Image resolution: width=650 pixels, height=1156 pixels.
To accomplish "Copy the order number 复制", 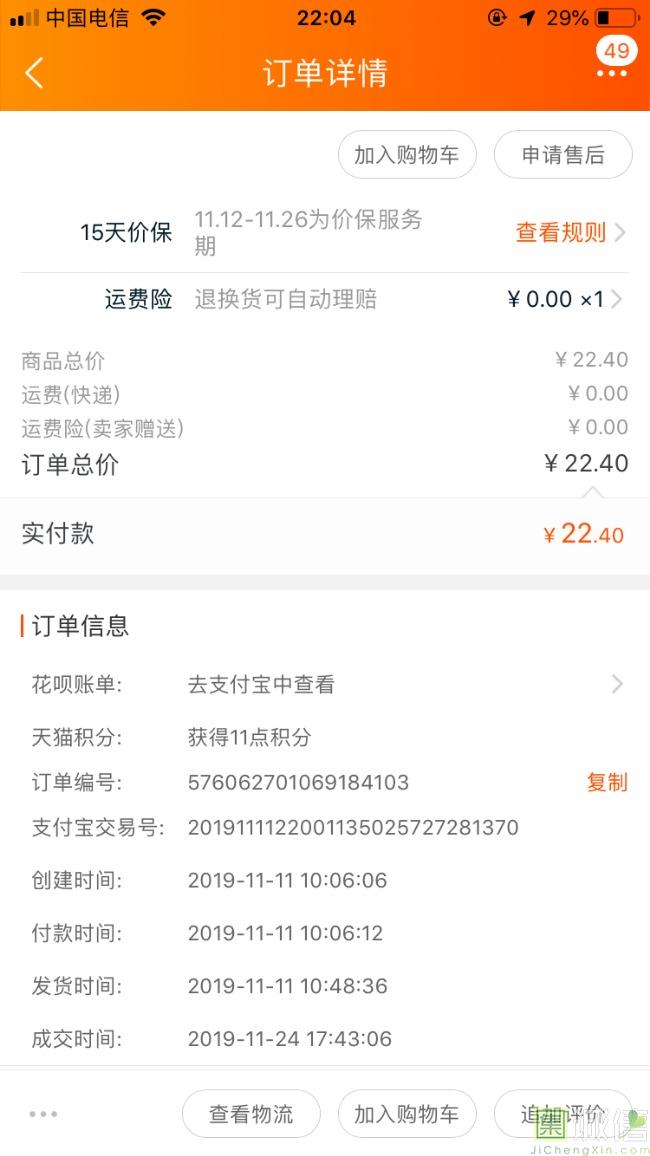I will click(607, 782).
